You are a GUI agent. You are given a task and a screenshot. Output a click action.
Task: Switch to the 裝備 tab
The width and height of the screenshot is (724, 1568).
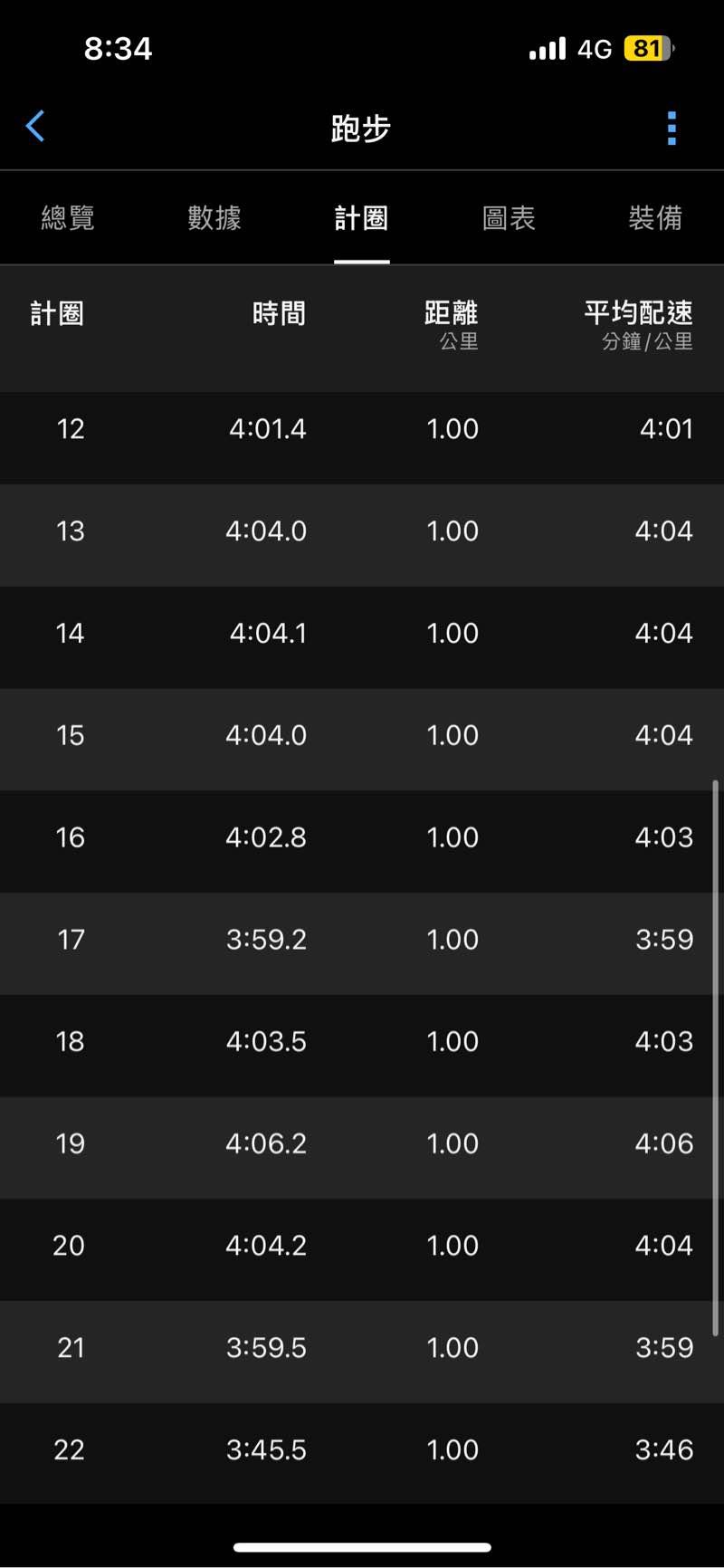655,218
